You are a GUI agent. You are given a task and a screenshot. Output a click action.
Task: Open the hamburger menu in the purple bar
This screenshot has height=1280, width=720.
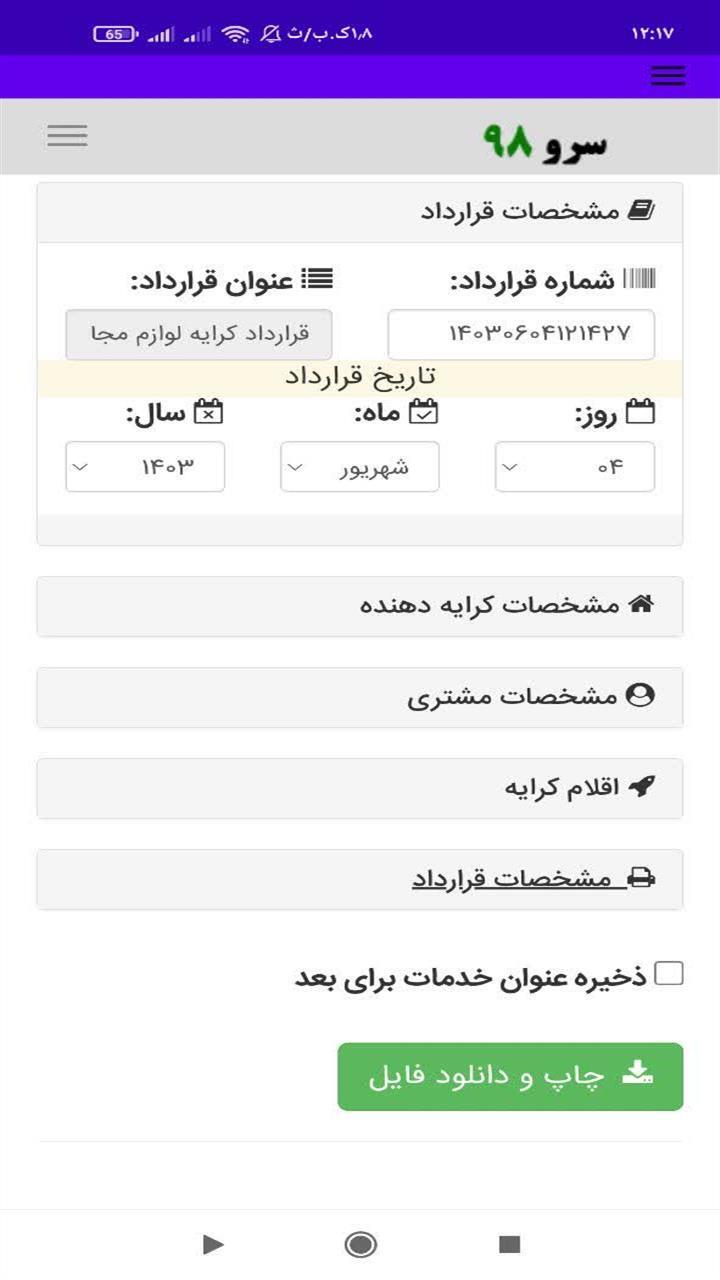[x=668, y=76]
